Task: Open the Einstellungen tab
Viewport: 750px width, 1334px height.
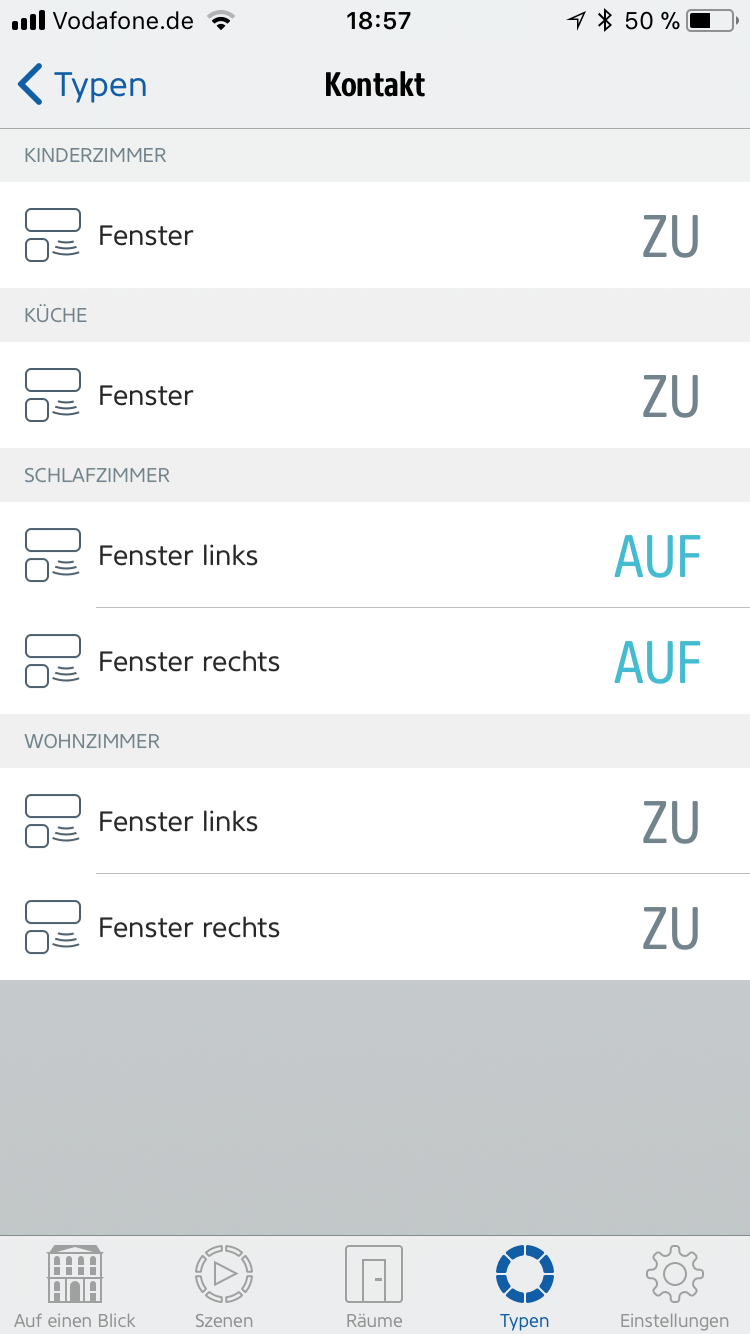Action: click(674, 1286)
